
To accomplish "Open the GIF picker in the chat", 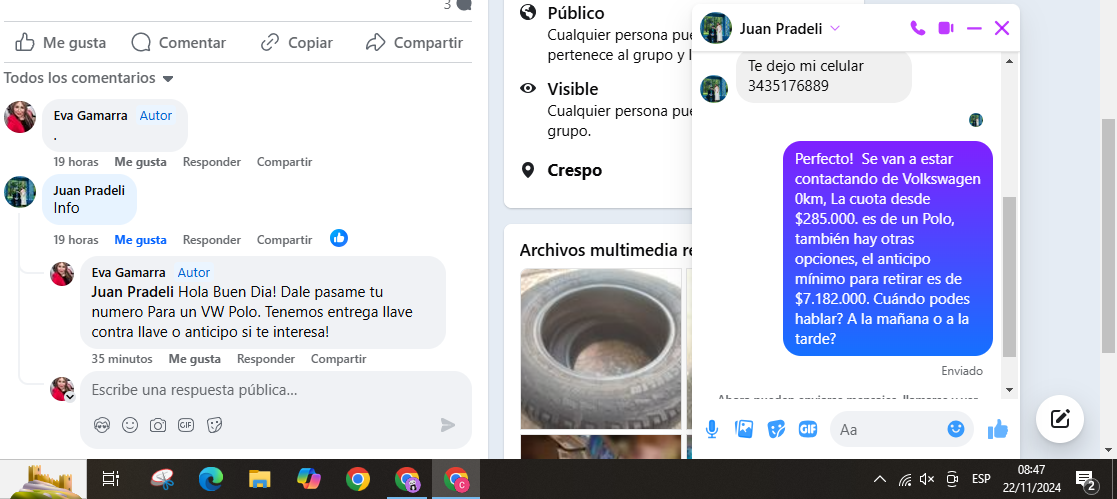I will pyautogui.click(x=808, y=429).
